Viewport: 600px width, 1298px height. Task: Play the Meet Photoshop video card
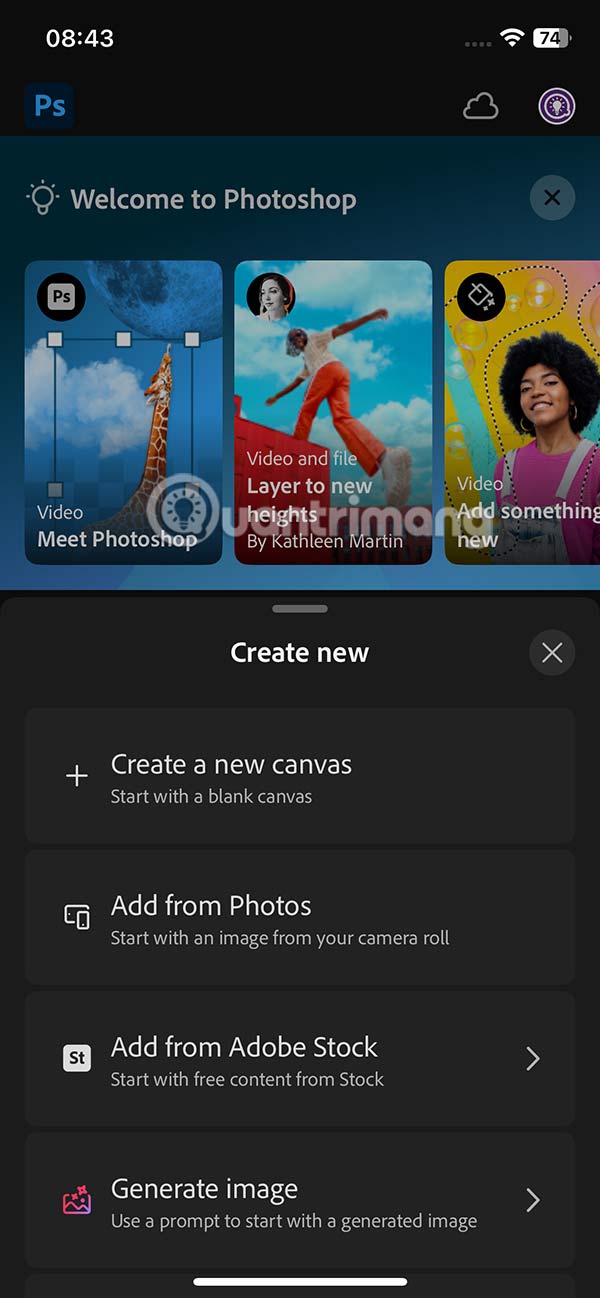coord(123,412)
